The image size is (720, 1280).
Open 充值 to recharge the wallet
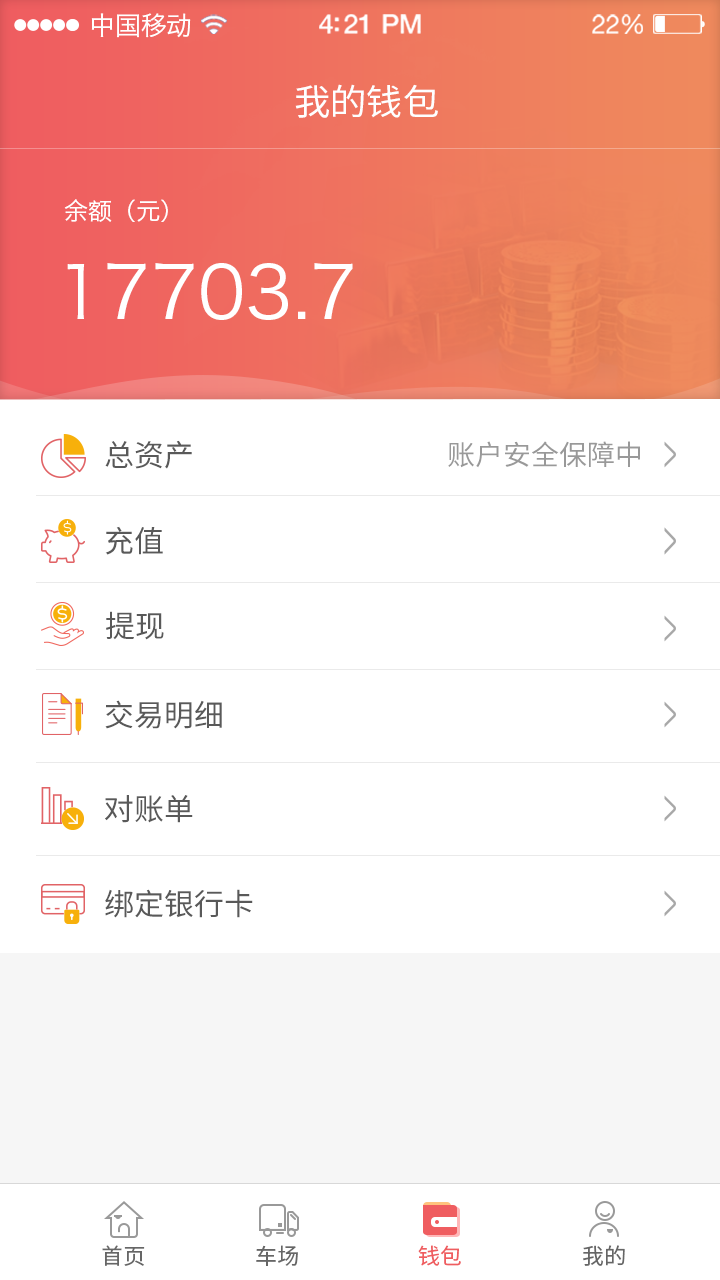pyautogui.click(x=360, y=541)
